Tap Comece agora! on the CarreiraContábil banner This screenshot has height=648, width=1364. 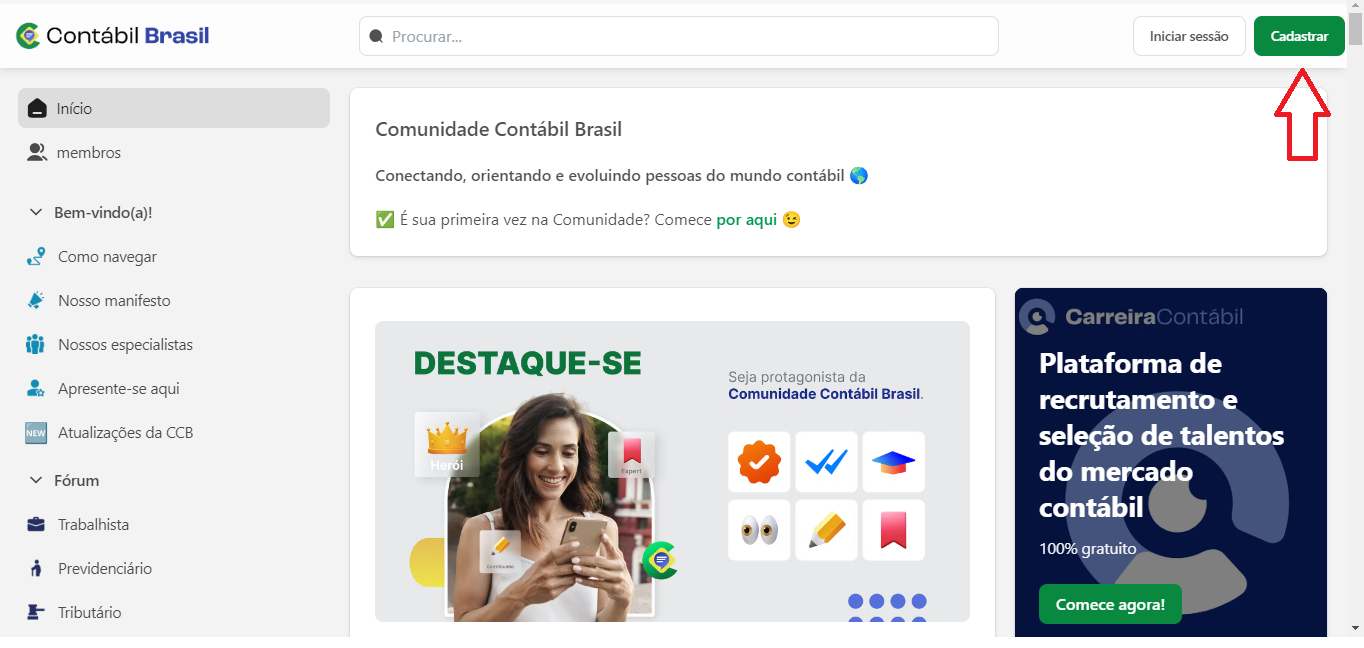coord(1110,604)
